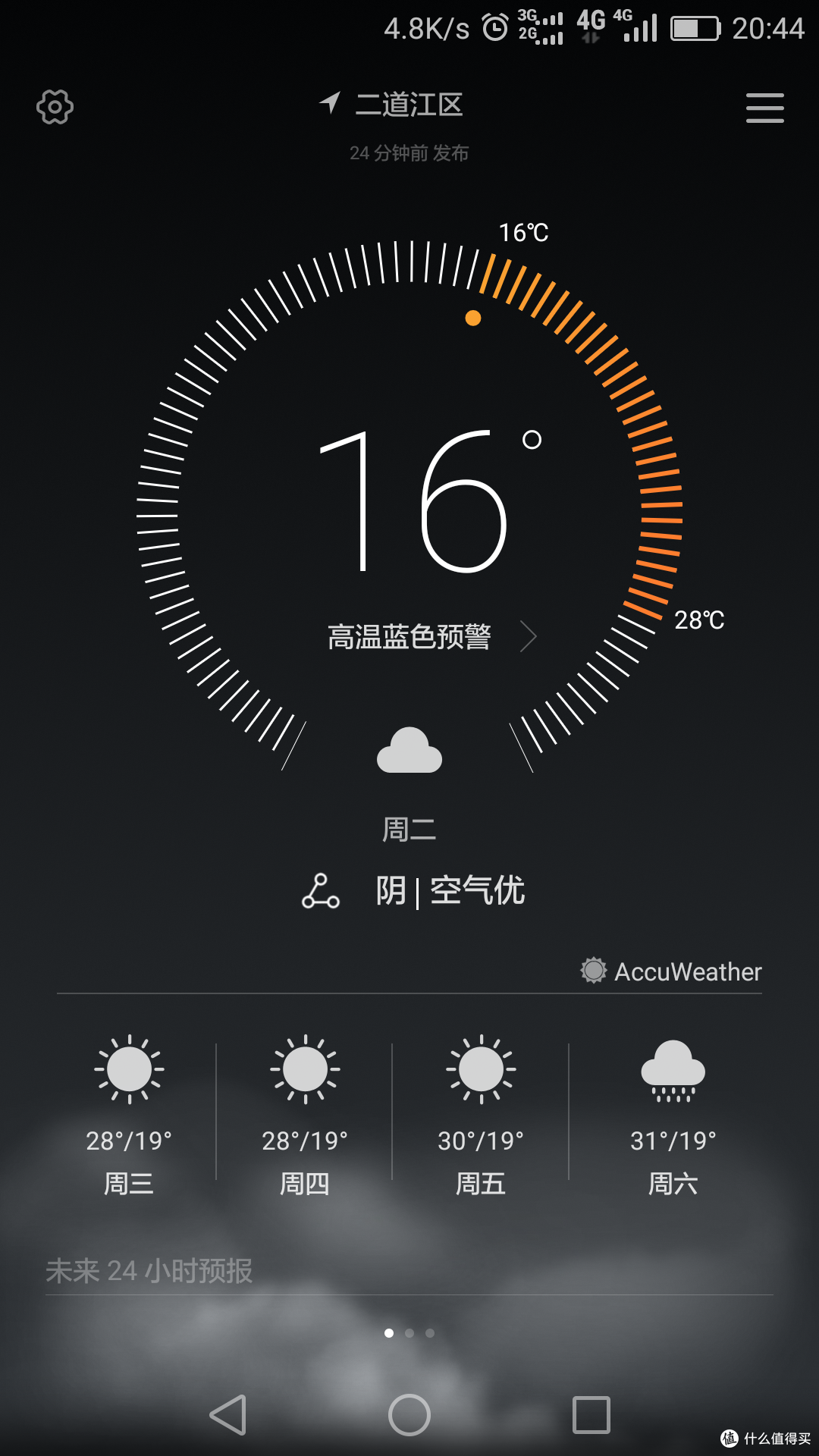819x1456 pixels.
Task: Open recent apps from the navigation bar
Action: (x=591, y=1414)
